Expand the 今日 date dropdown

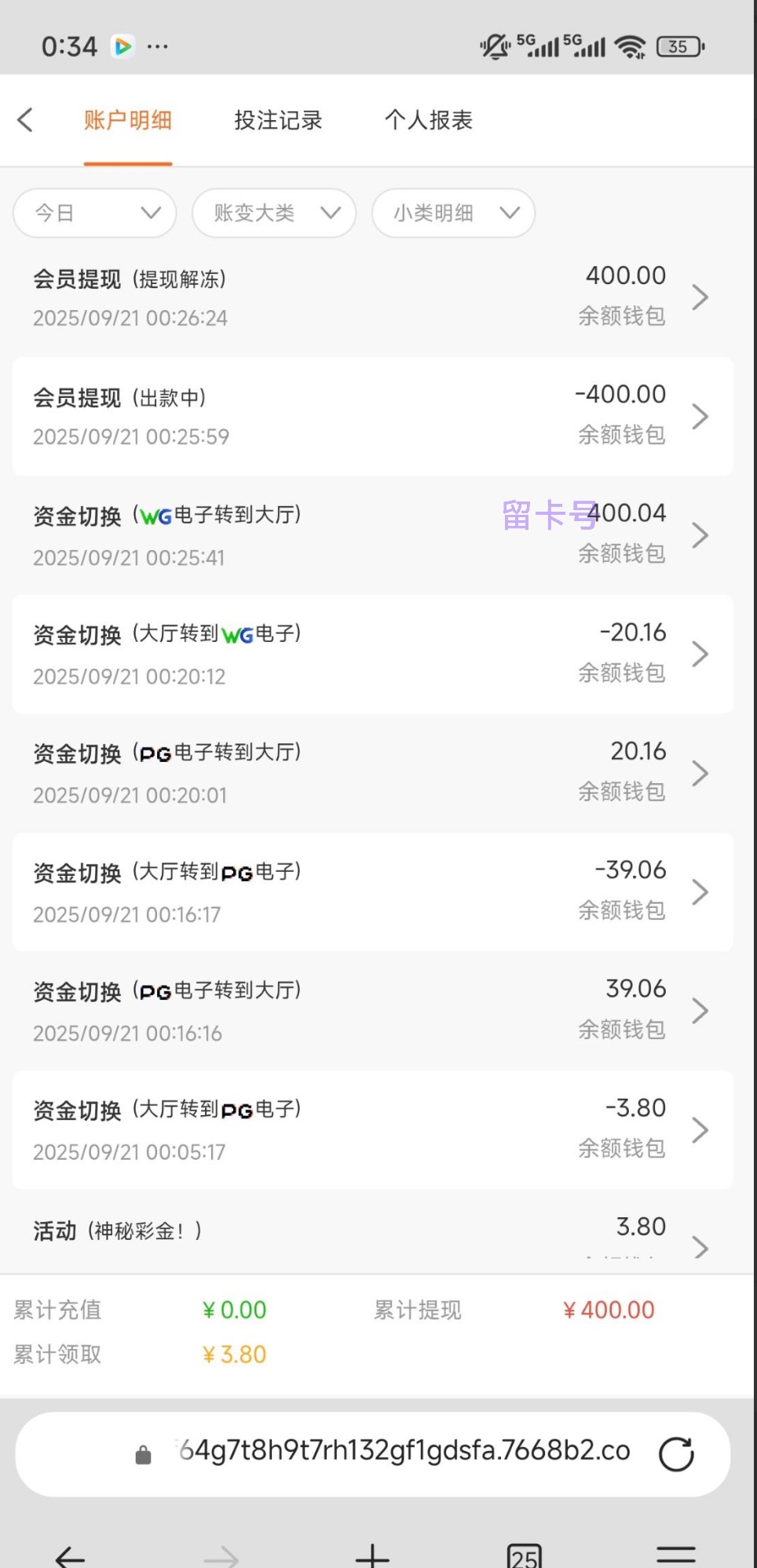click(95, 213)
